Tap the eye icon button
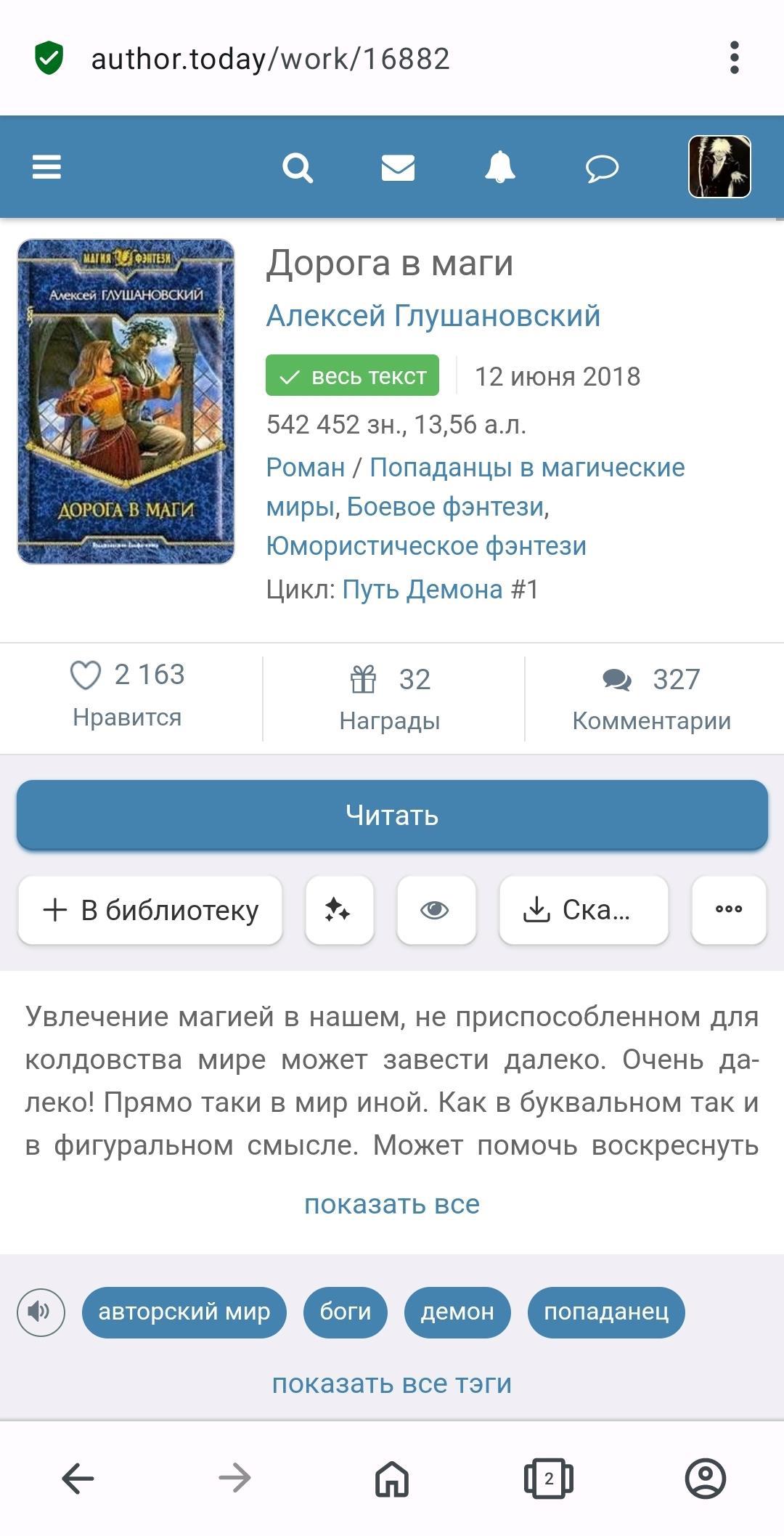Viewport: 784px width, 1536px height. [436, 910]
